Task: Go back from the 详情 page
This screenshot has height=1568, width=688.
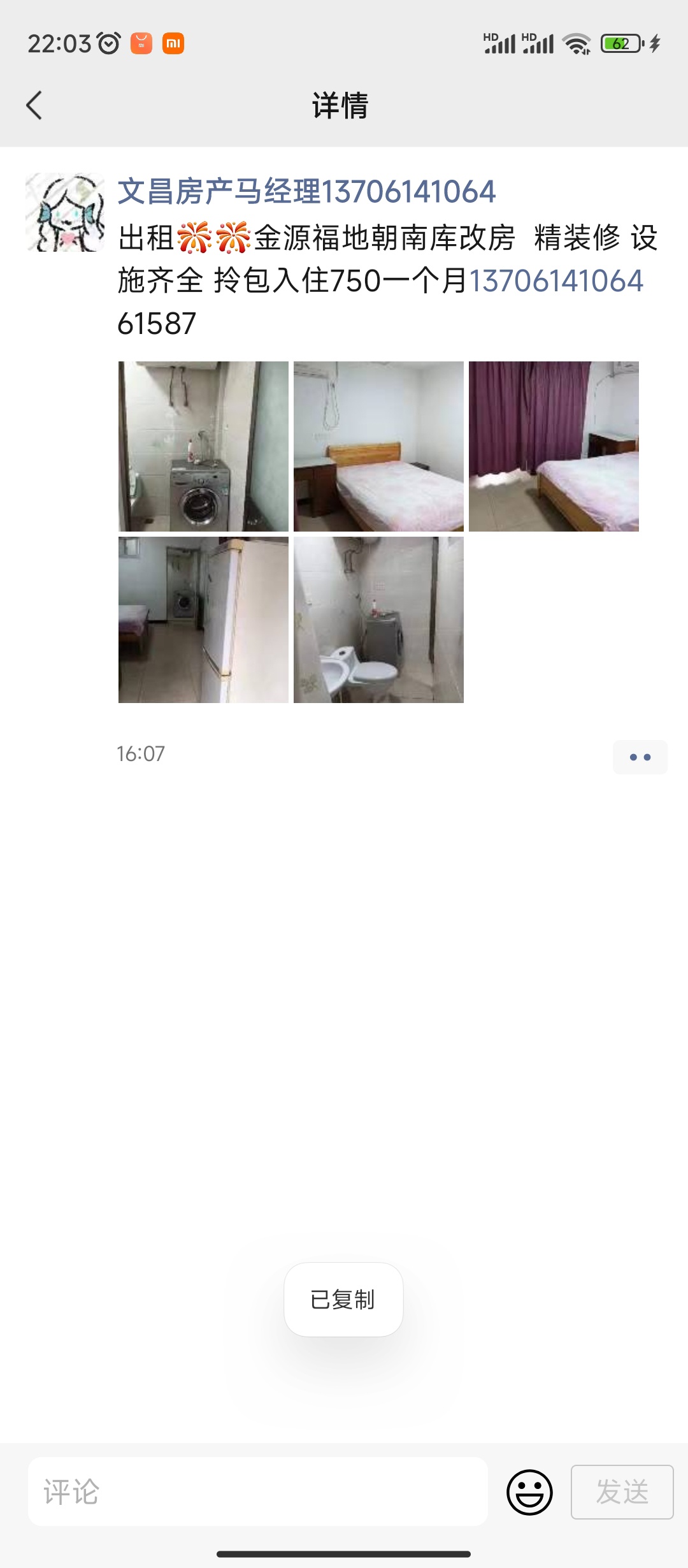Action: (34, 105)
